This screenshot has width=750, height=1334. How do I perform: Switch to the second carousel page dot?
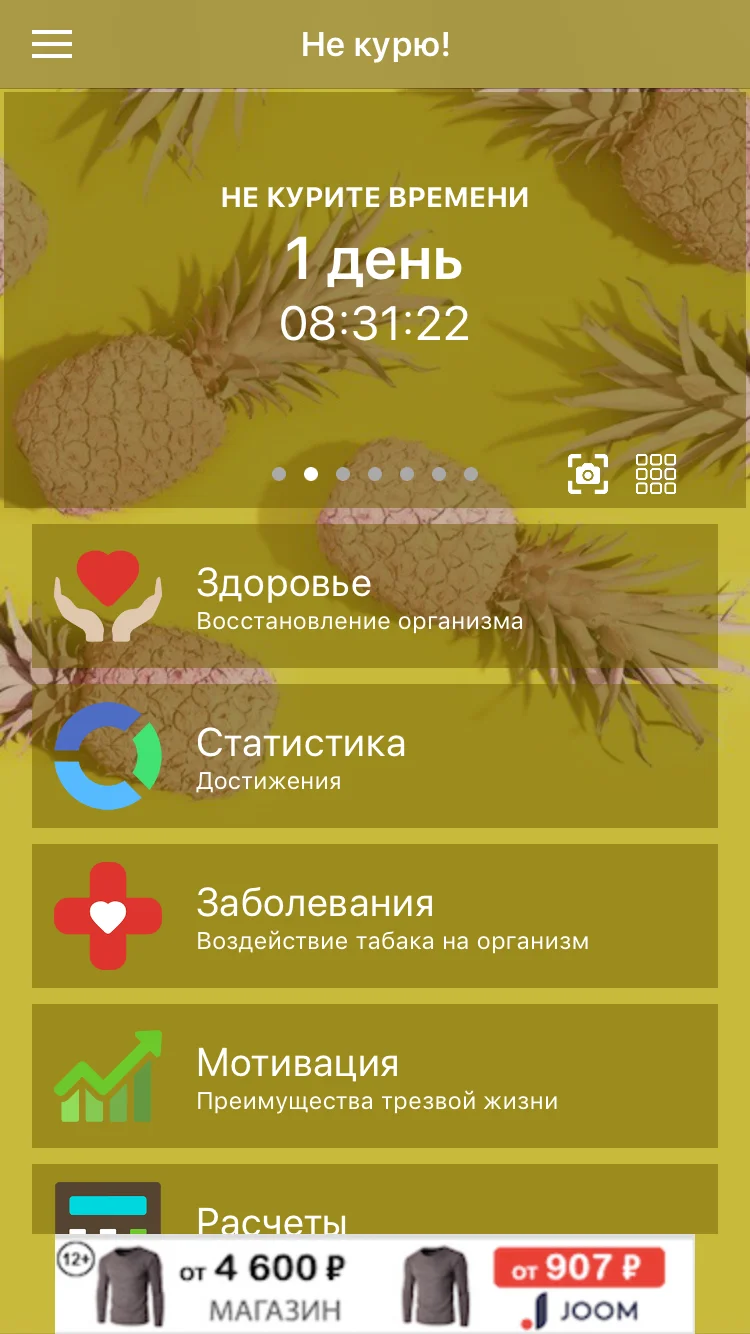pyautogui.click(x=310, y=474)
